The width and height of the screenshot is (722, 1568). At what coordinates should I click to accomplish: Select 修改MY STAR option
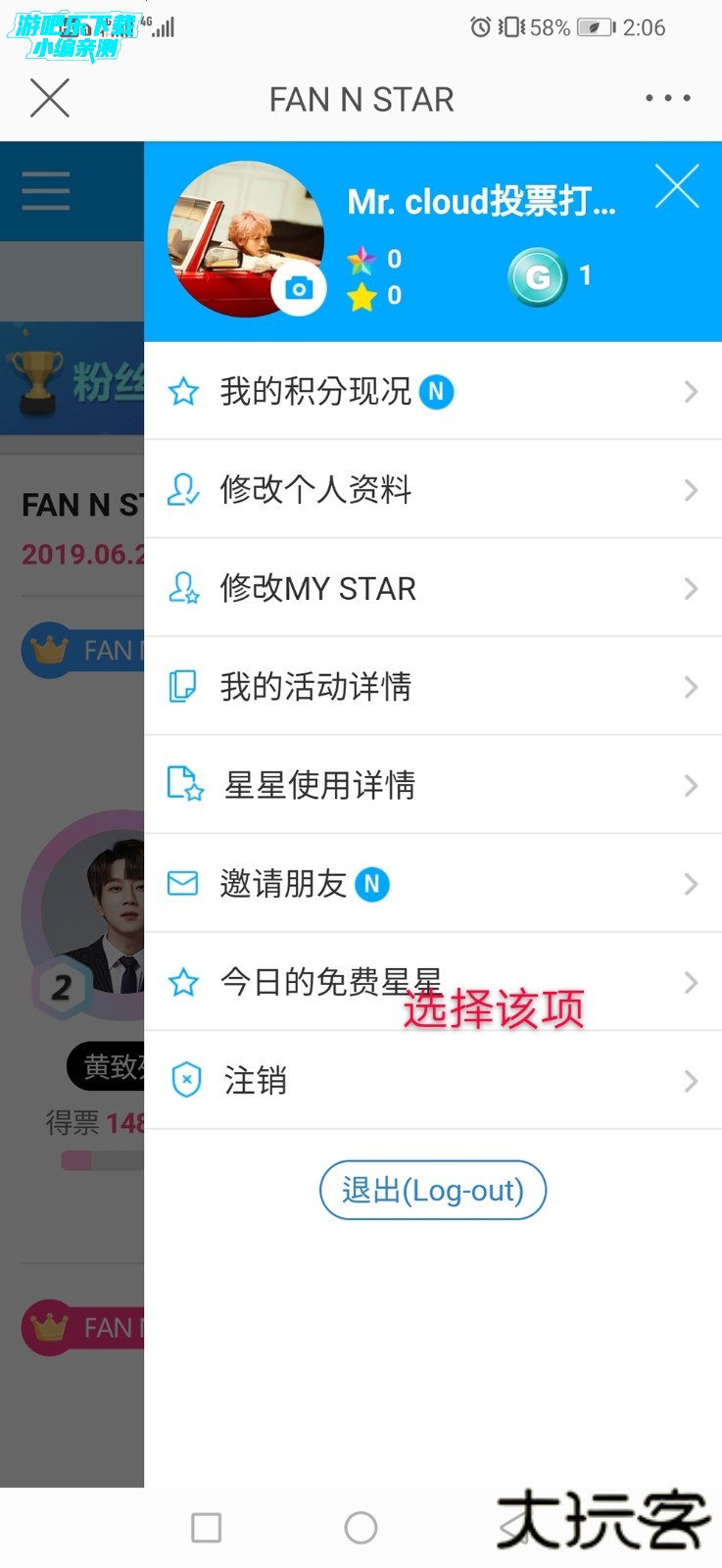[x=432, y=588]
